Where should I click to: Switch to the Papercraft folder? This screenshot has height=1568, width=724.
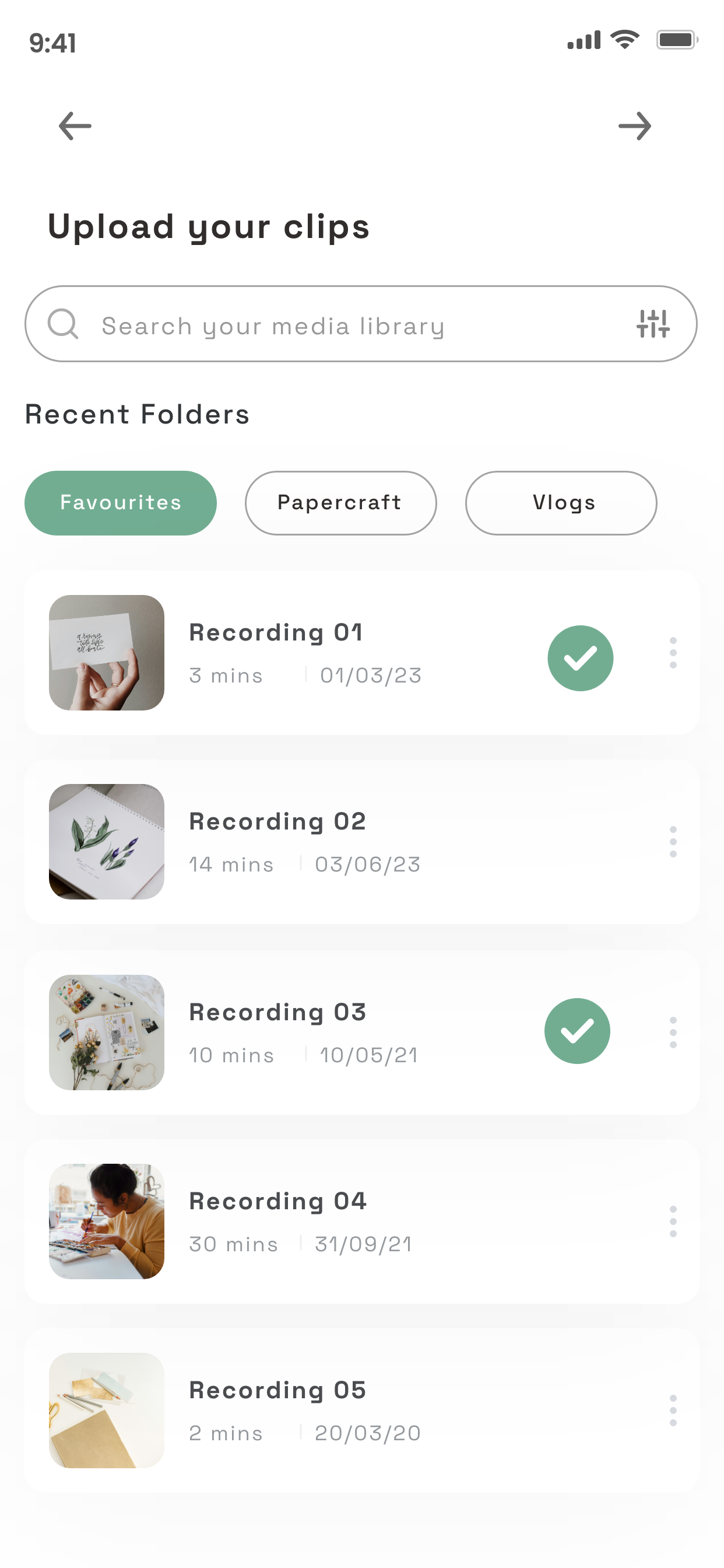point(340,503)
